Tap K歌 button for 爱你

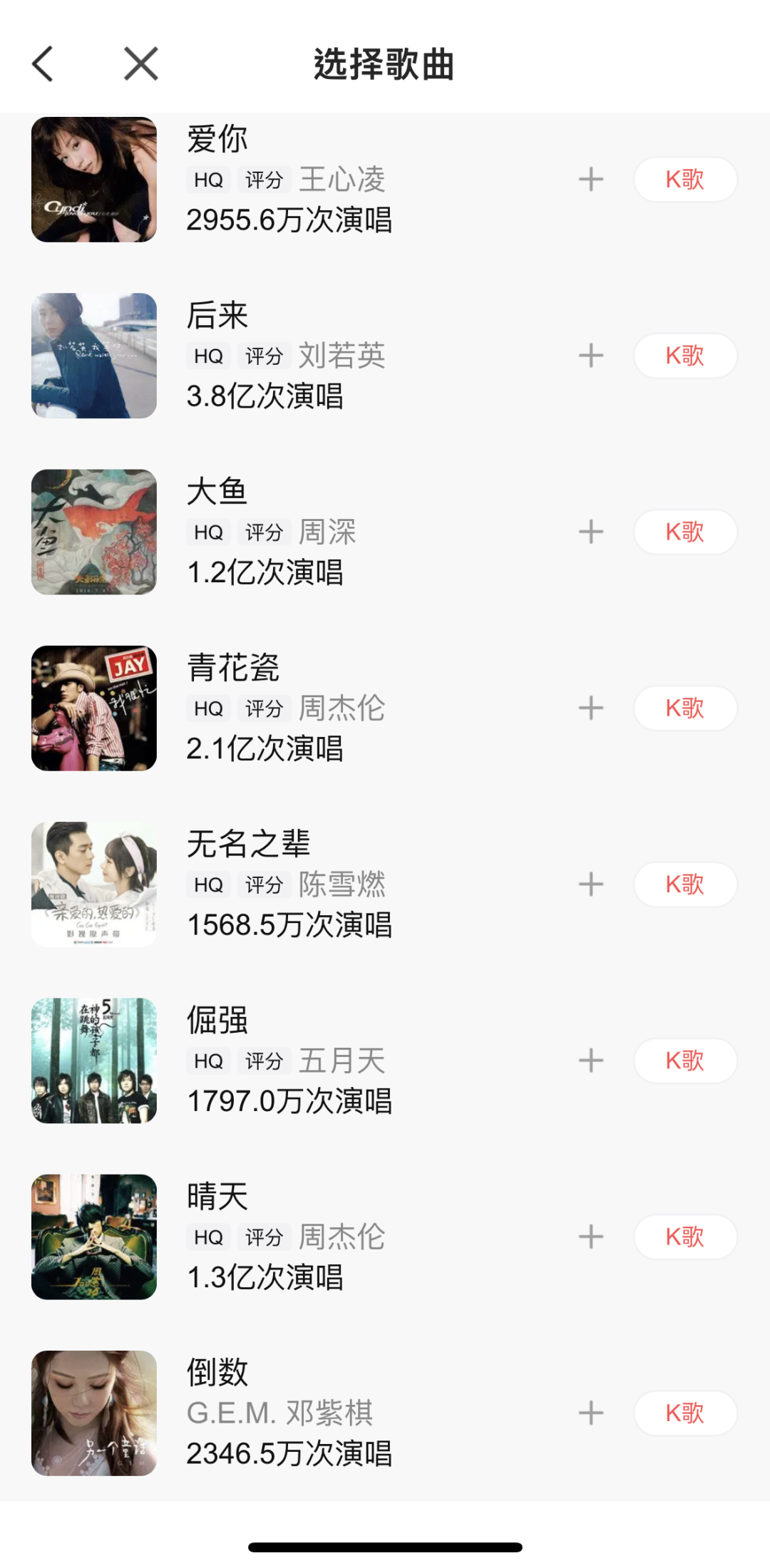click(685, 180)
